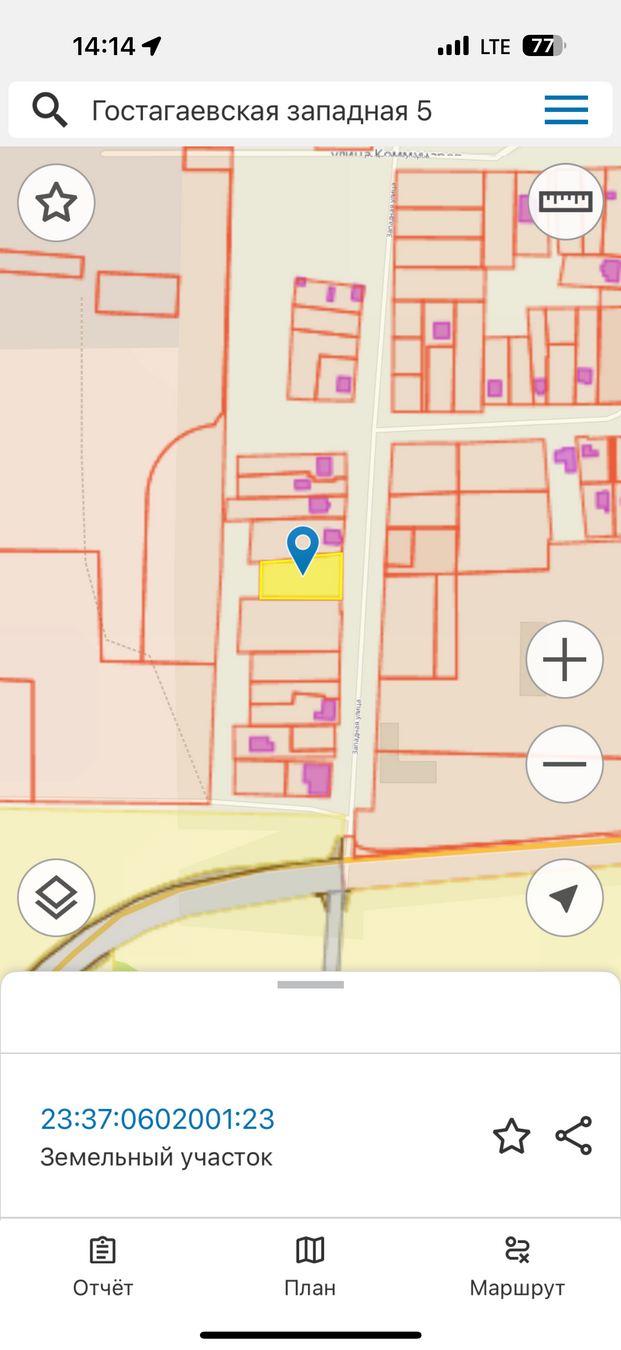Build a route with Маршрут
The image size is (621, 1350).
tap(517, 1266)
